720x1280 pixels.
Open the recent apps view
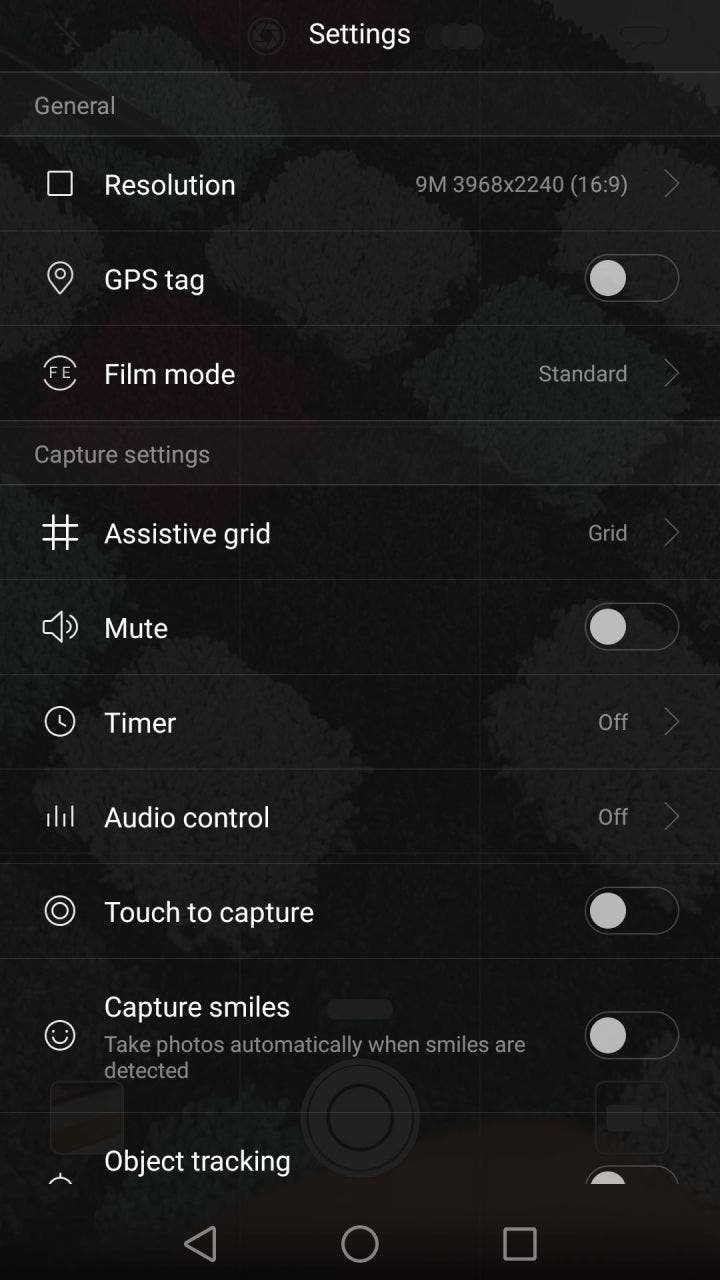(x=519, y=1244)
